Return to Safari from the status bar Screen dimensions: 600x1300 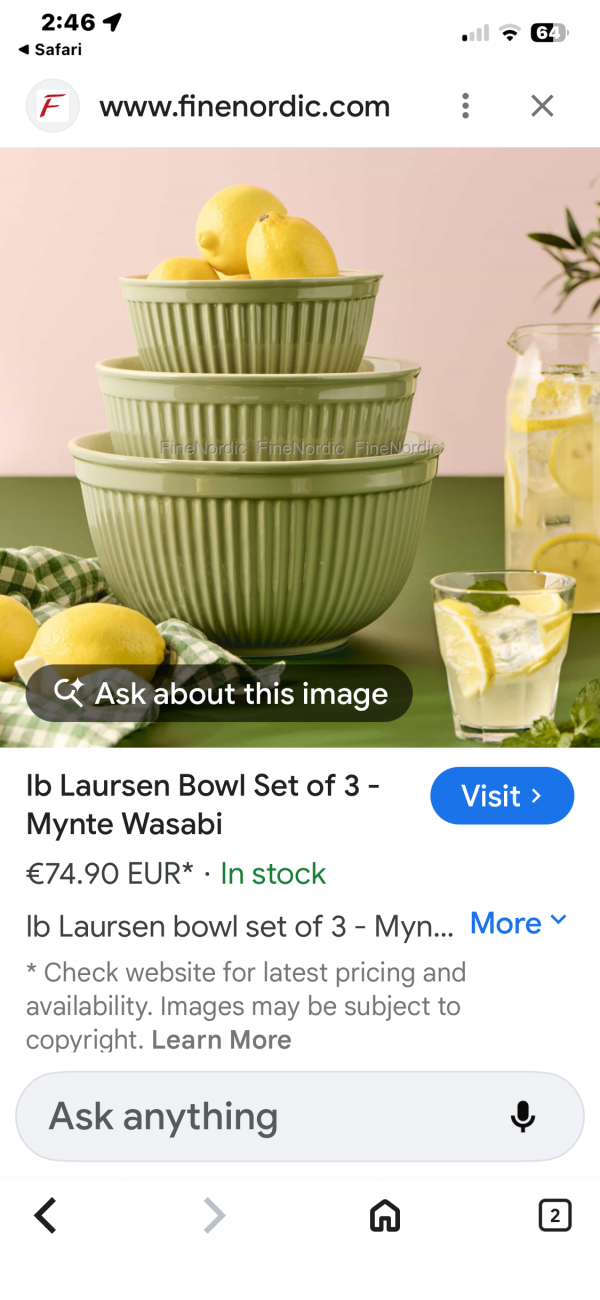coord(50,49)
